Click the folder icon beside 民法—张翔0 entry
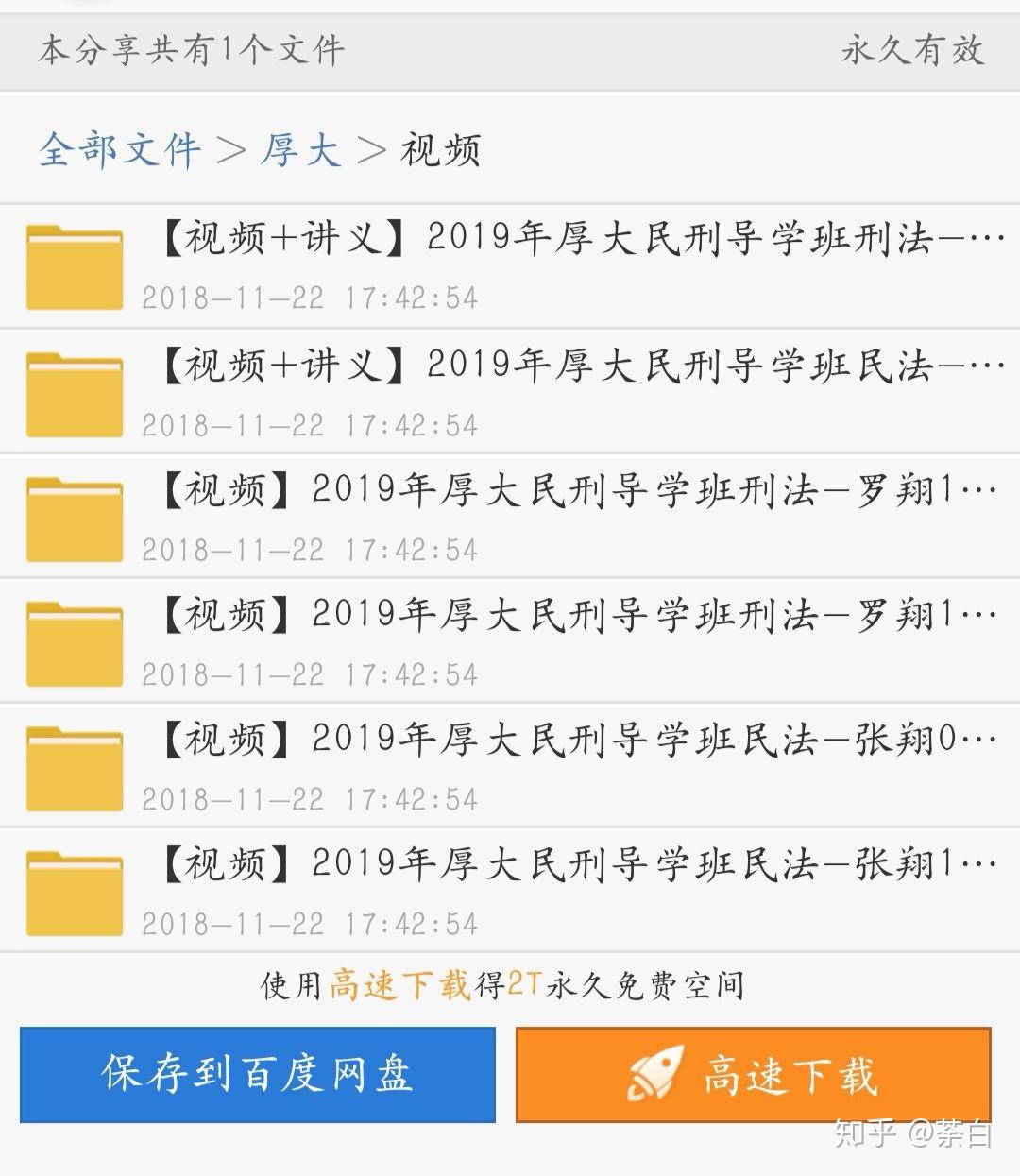1020x1176 pixels. coord(74,765)
